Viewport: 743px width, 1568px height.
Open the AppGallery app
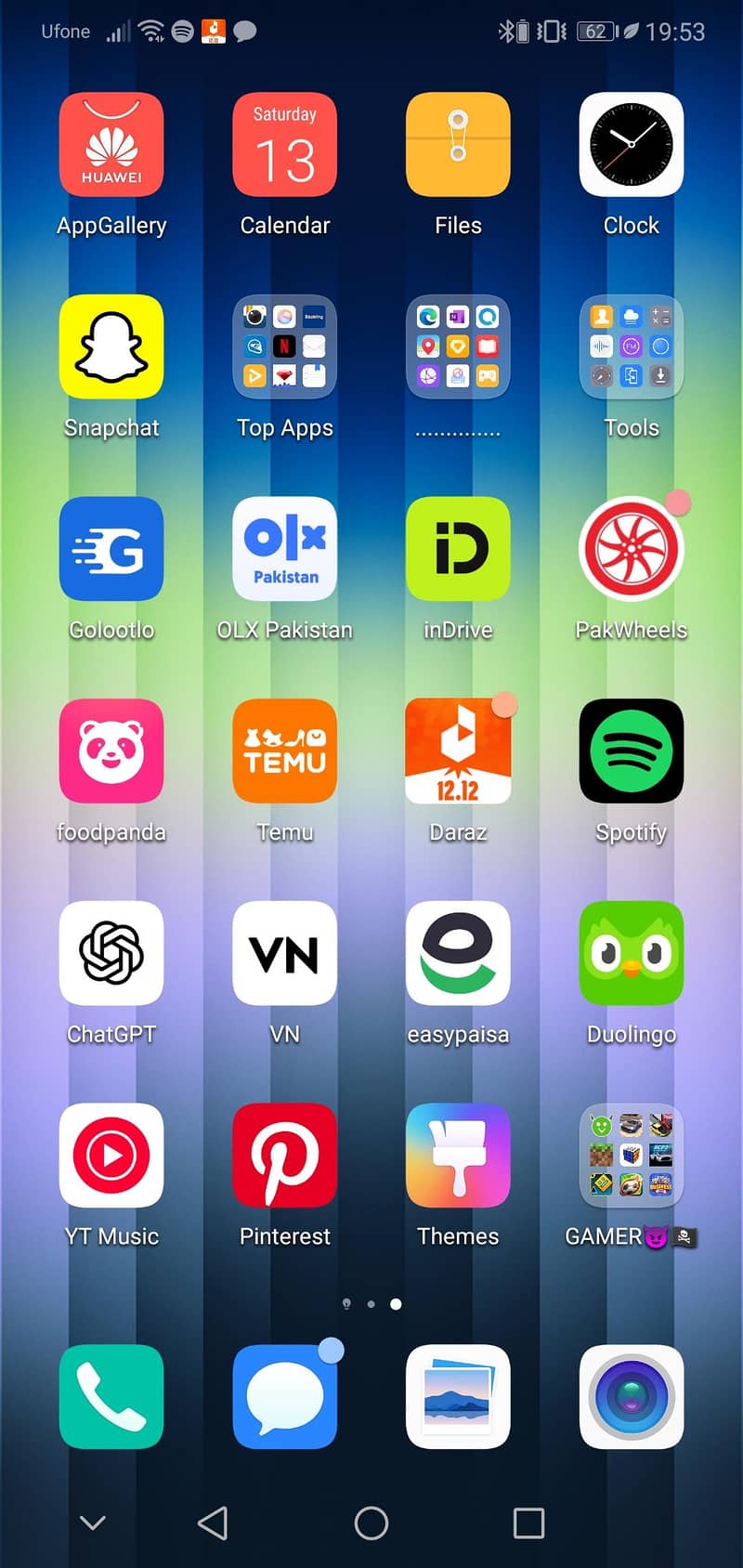111,145
